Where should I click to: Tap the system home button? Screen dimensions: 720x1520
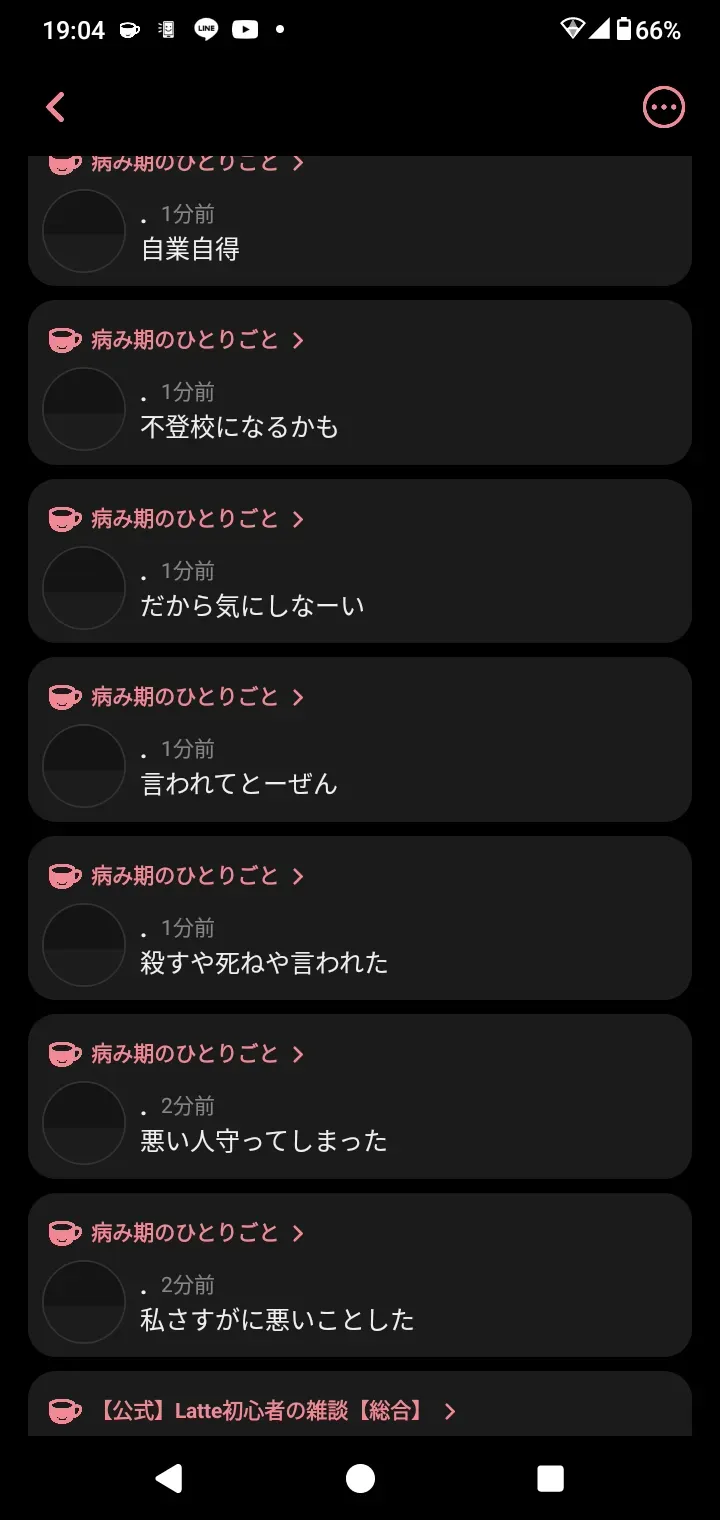[360, 1478]
